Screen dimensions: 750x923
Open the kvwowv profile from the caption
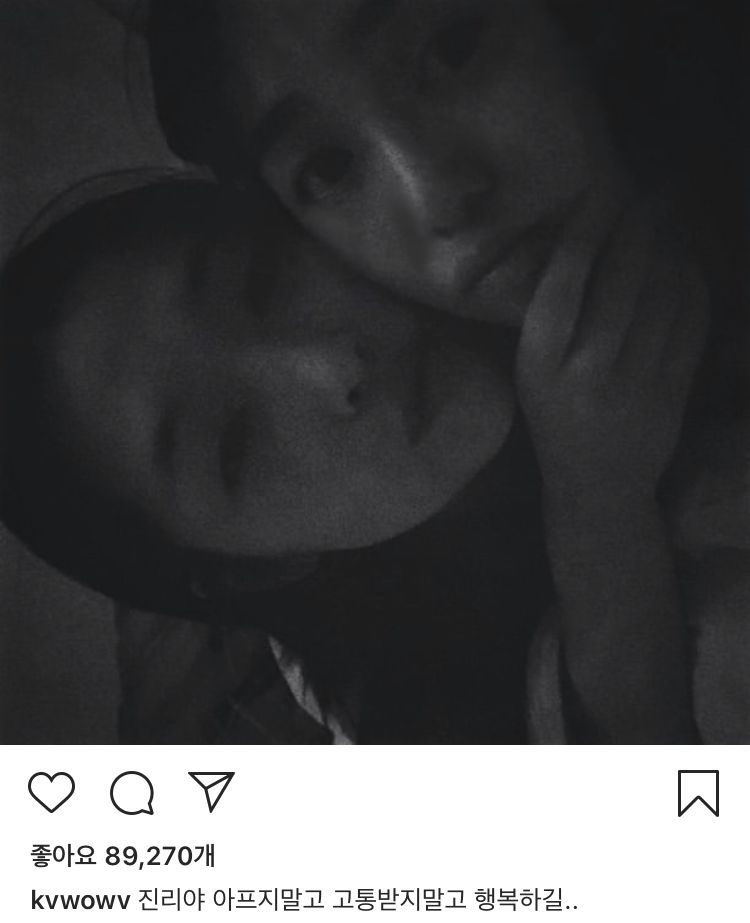click(x=80, y=899)
